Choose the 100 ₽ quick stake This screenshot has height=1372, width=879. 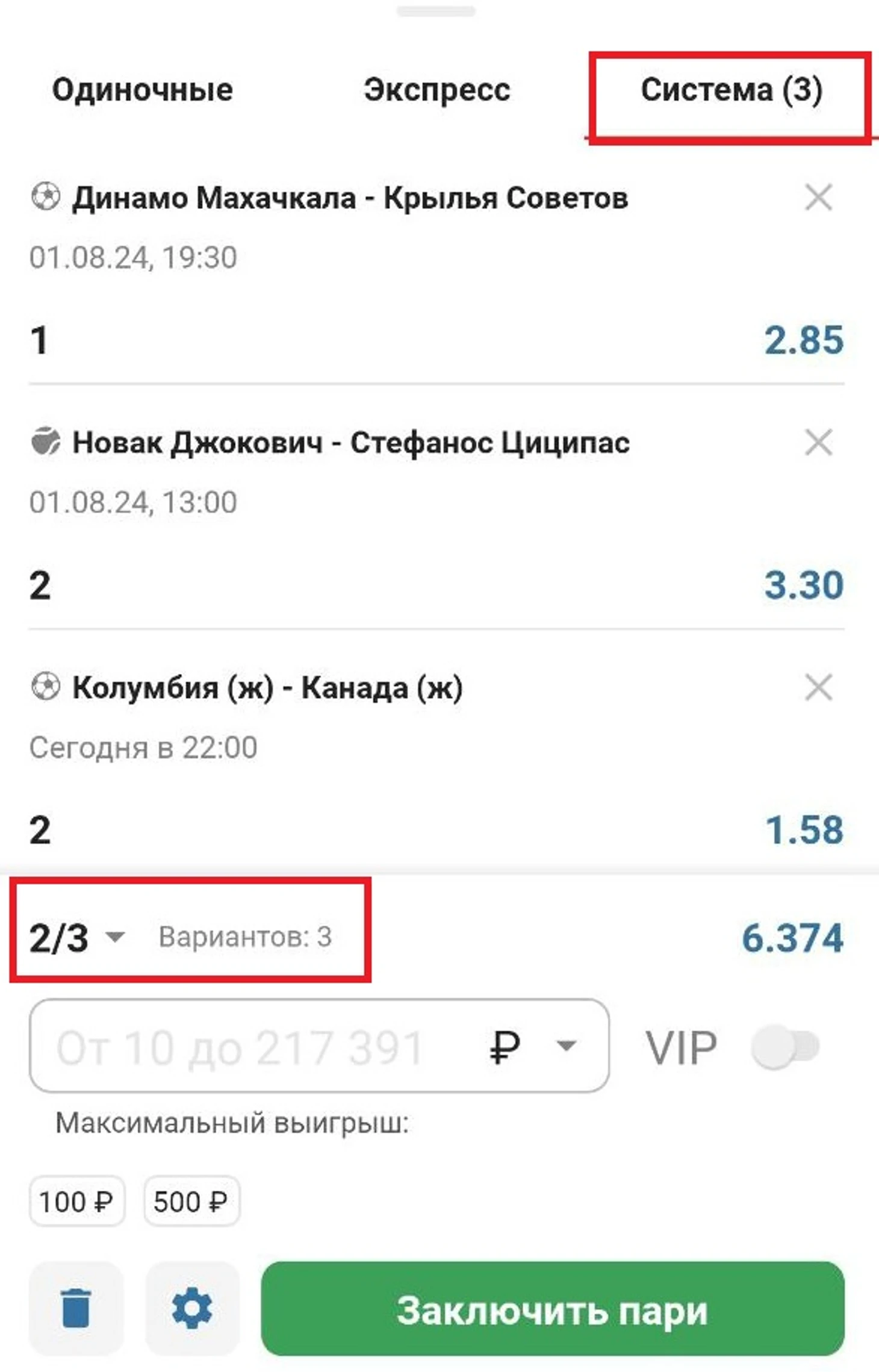tap(76, 1202)
